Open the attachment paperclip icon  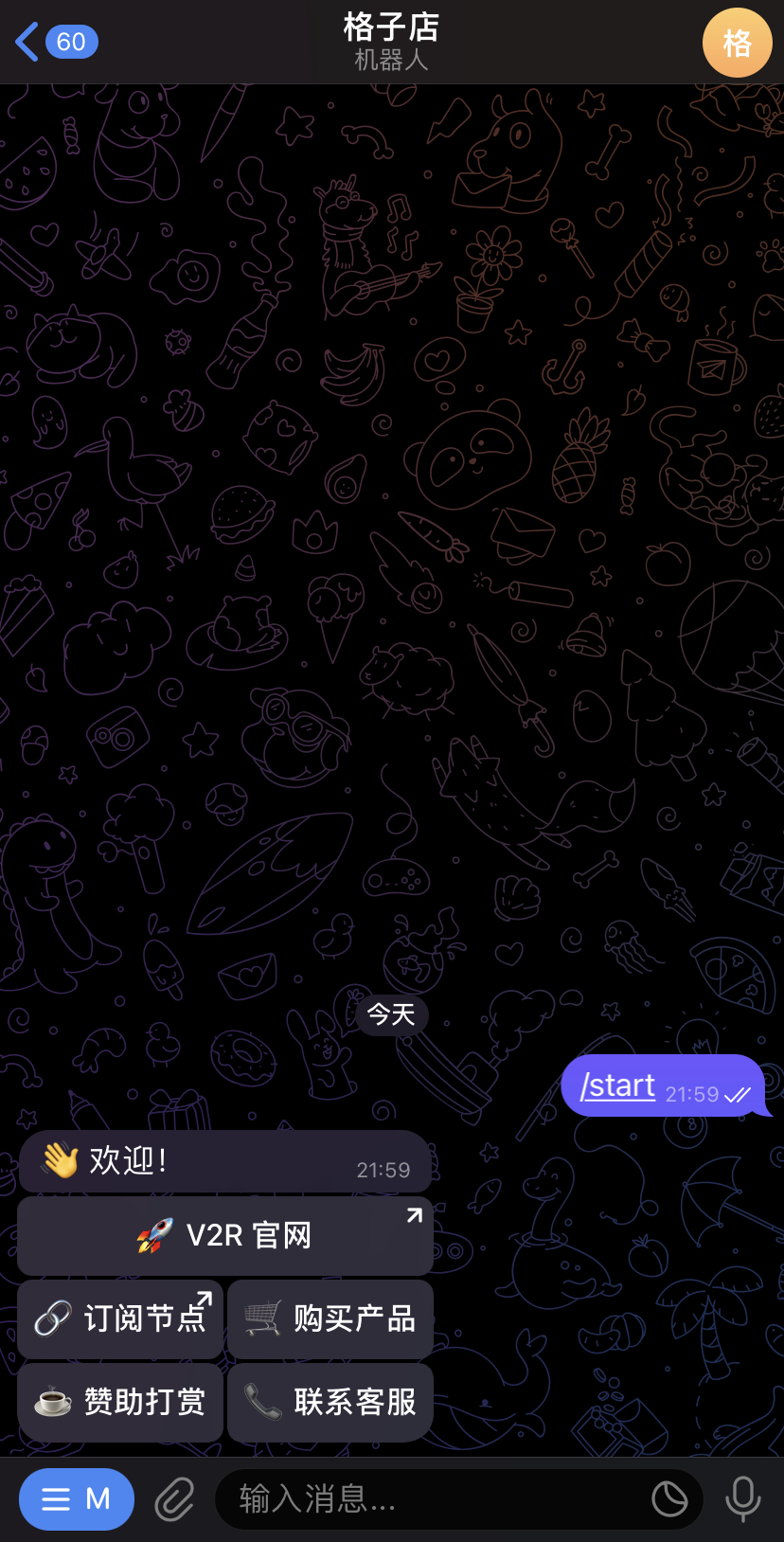click(174, 1499)
